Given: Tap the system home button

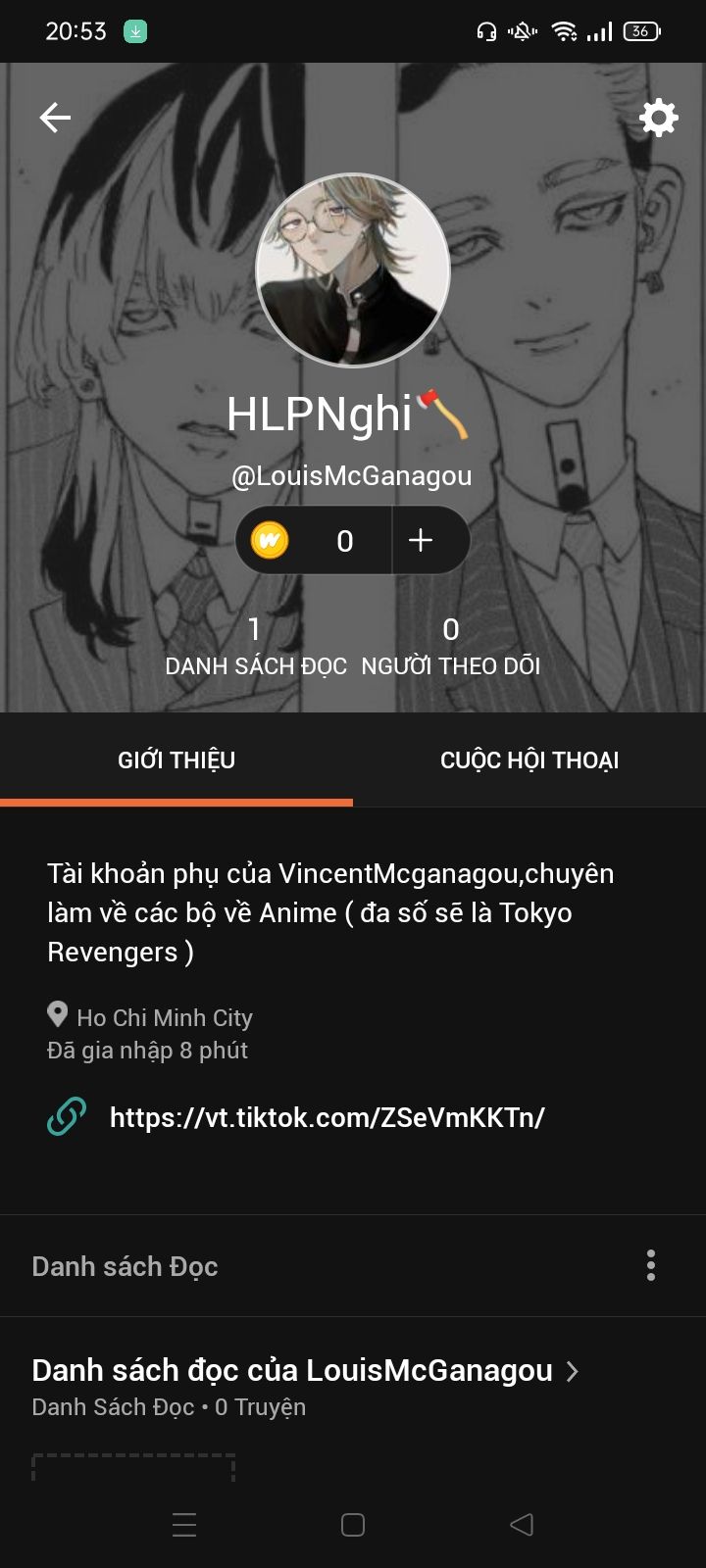Looking at the screenshot, I should coord(353,1525).
